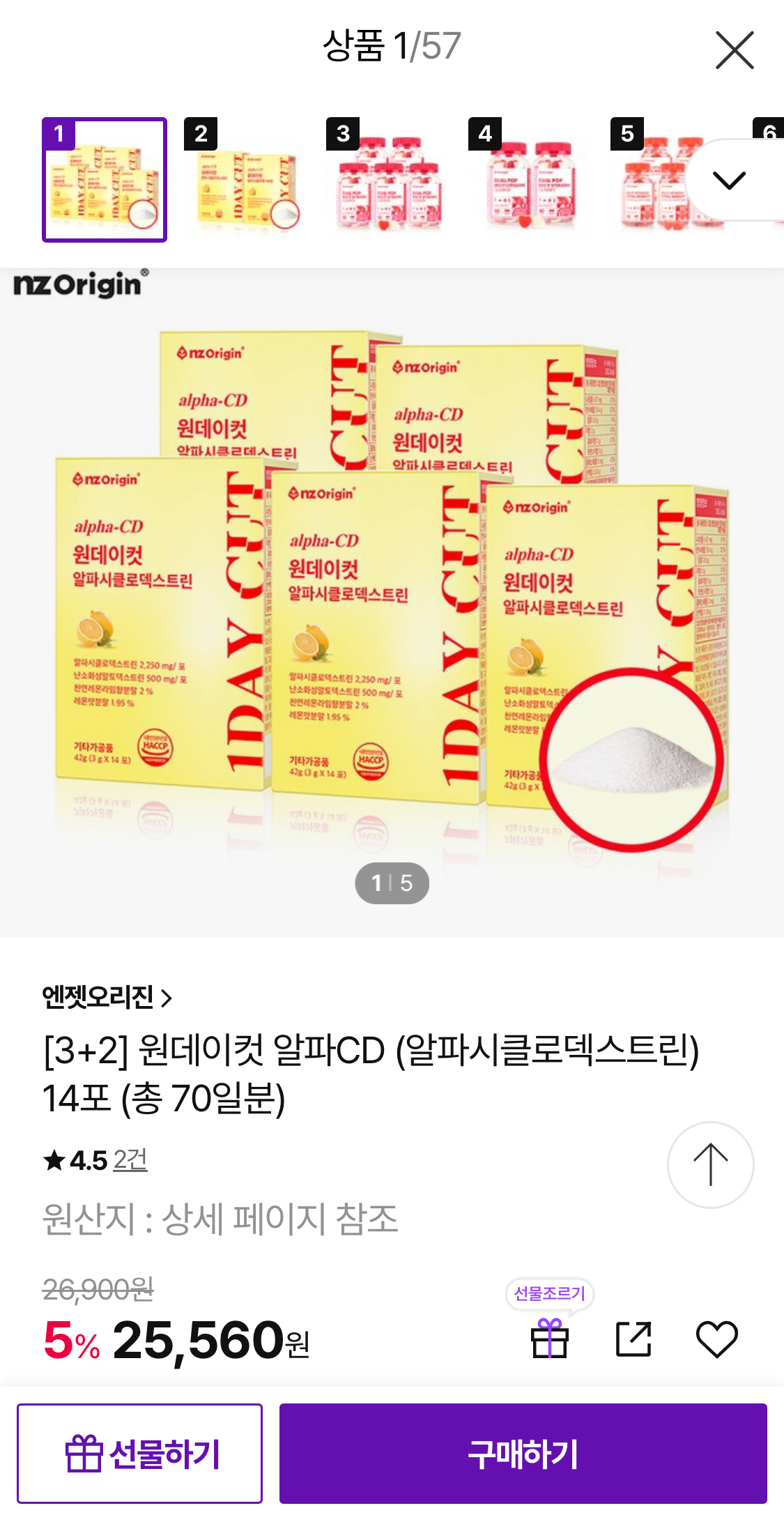Open the 엔젯오리진 brand page
Screen dimensions: 784x1538
(x=107, y=998)
